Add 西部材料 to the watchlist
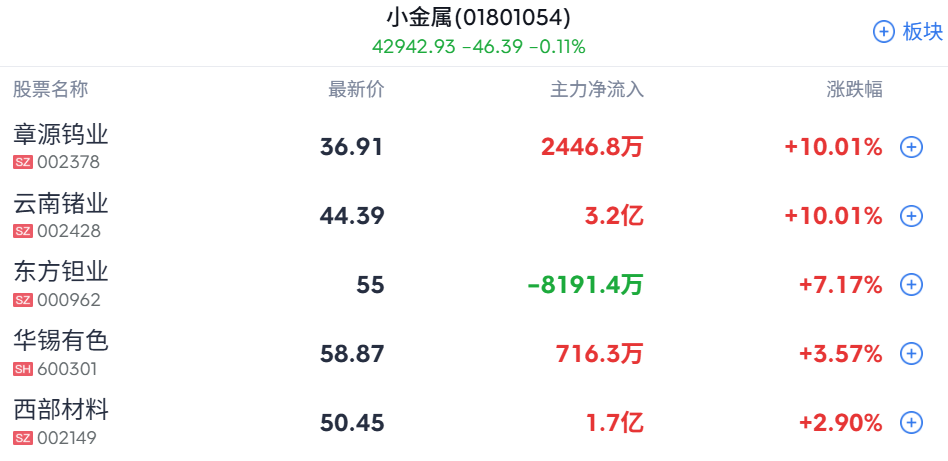The height and width of the screenshot is (461, 948). click(911, 422)
